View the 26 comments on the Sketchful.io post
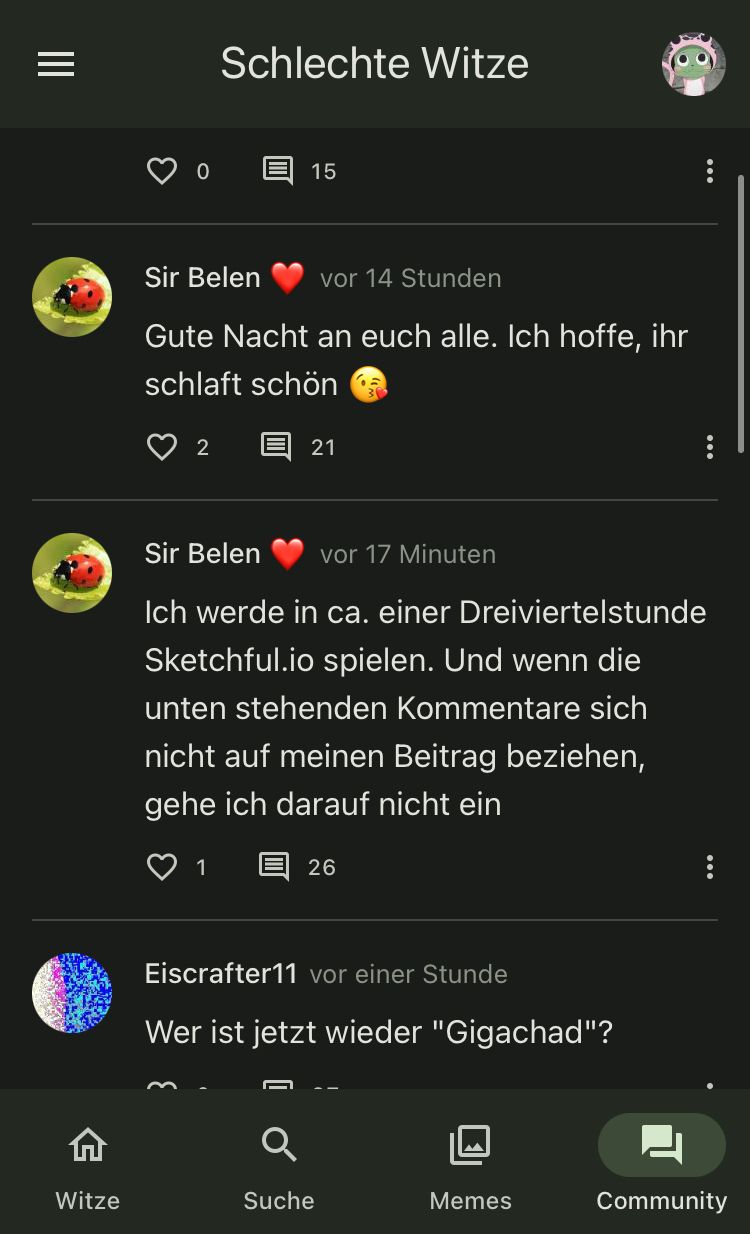 [x=275, y=867]
